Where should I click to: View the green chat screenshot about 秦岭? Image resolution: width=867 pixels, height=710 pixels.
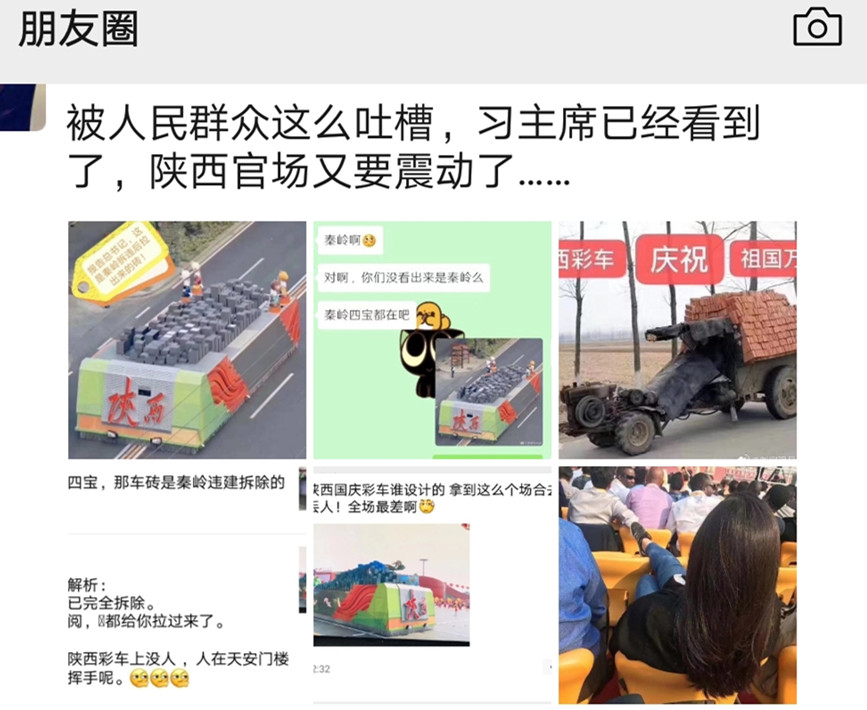432,340
